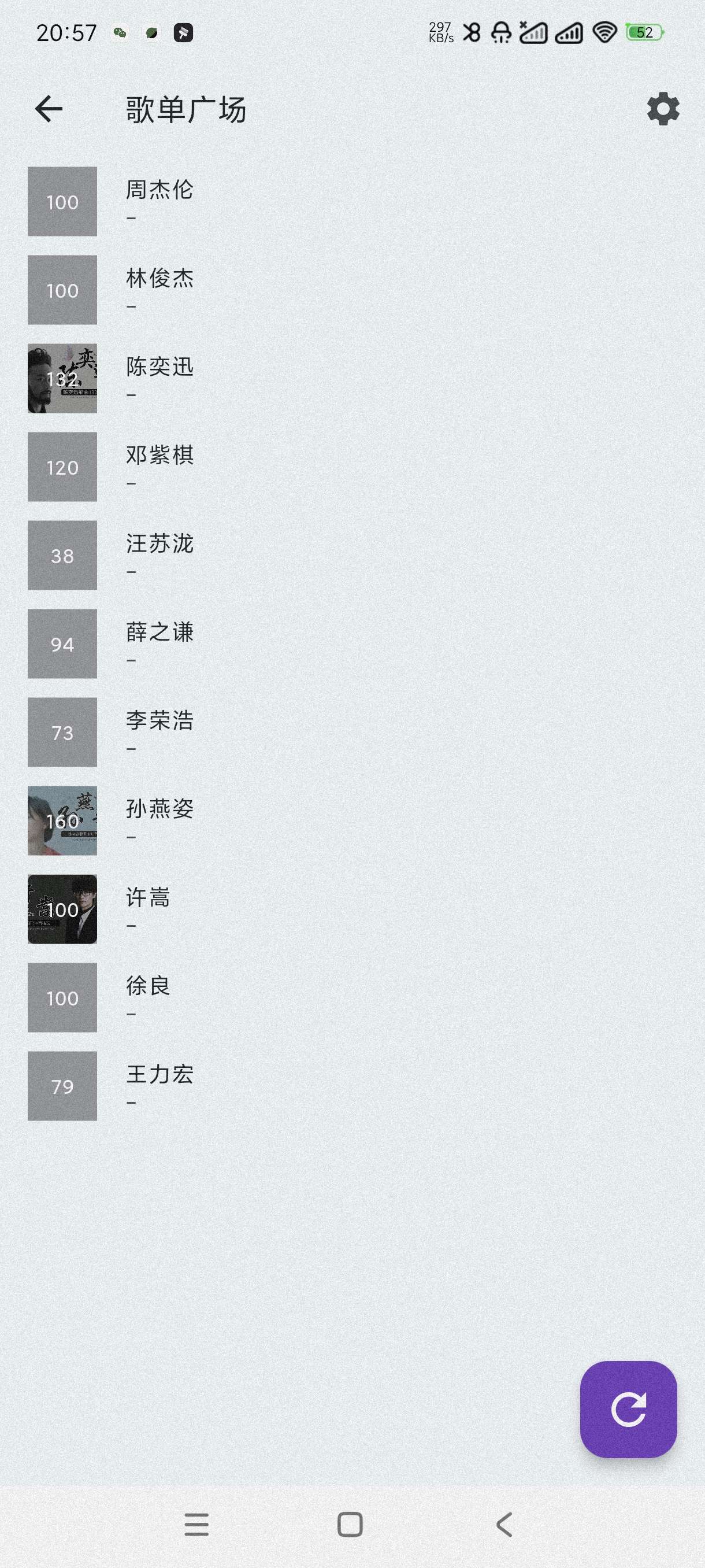Tap the system home button
This screenshot has height=1568, width=705.
[x=350, y=1525]
